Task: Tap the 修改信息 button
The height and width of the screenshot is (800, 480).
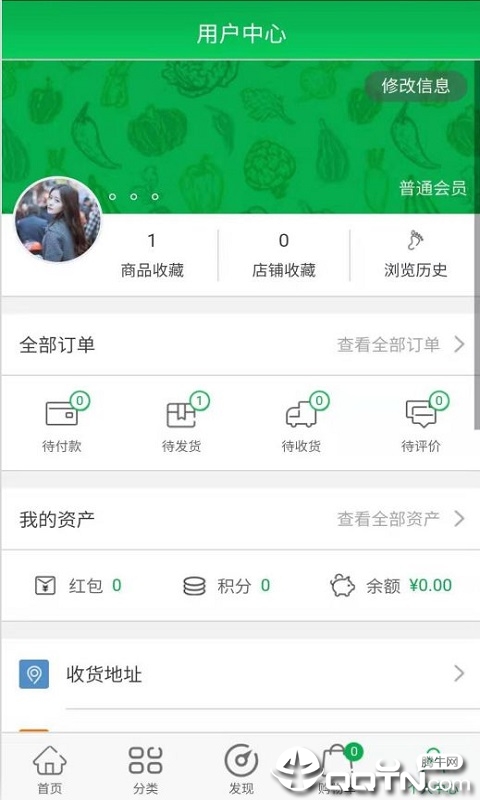Action: point(415,86)
